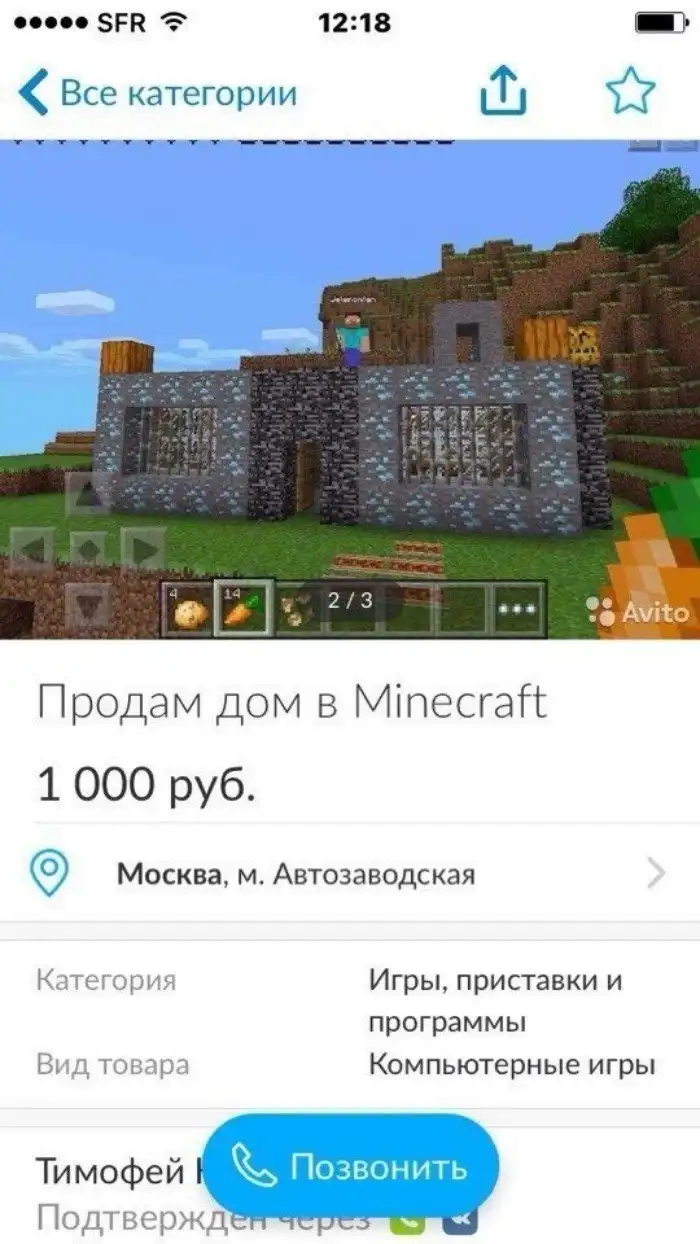Add listing to favorites with star
Viewport: 700px width, 1244px height.
(631, 93)
